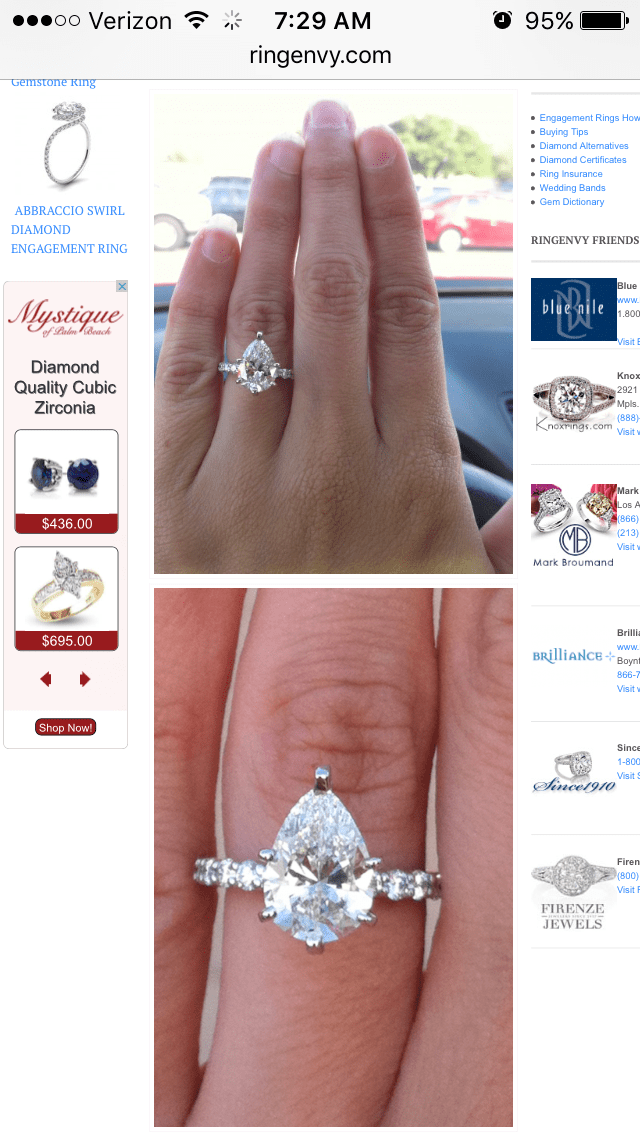View the close-up pear diamond ring photo
Image resolution: width=640 pixels, height=1136 pixels.
click(333, 857)
